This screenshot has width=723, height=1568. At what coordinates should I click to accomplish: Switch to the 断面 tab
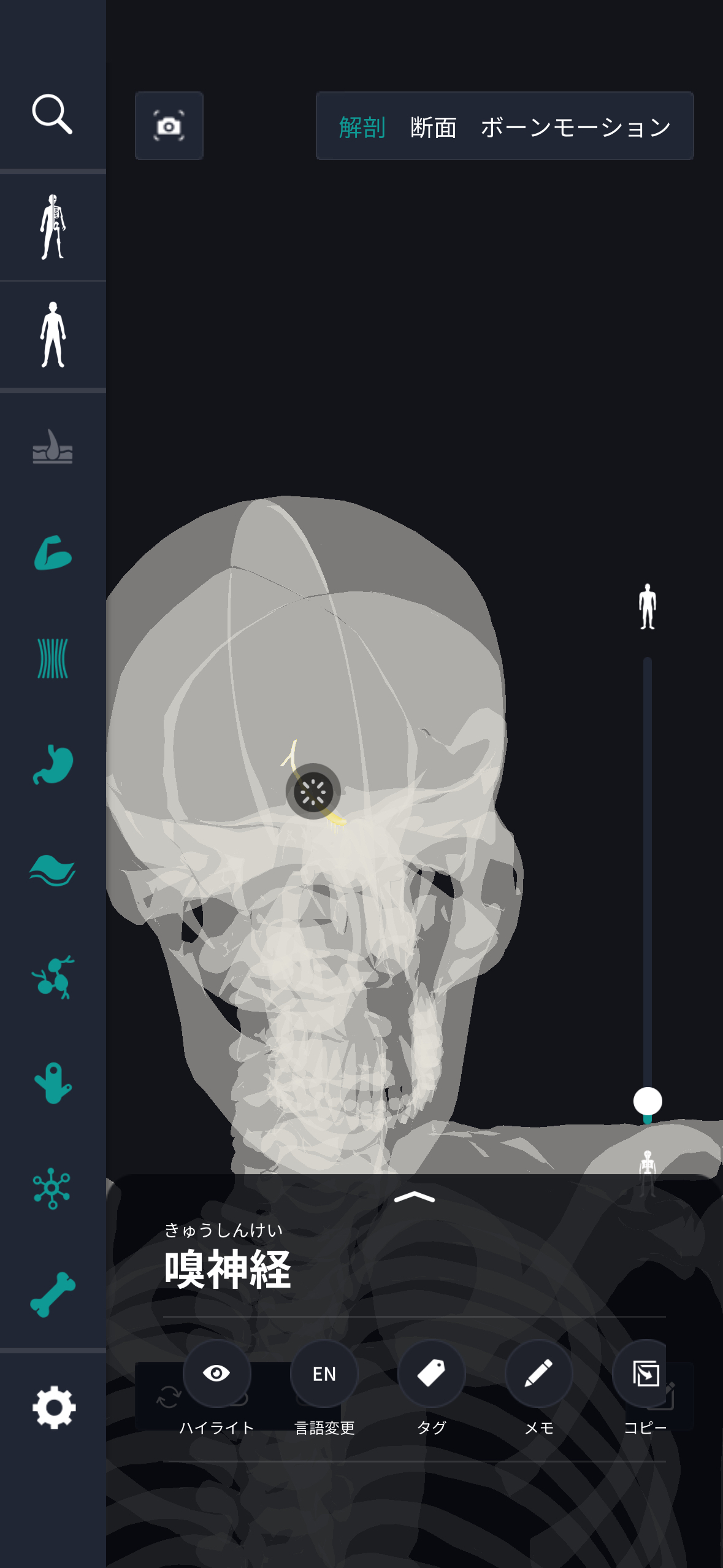(433, 128)
